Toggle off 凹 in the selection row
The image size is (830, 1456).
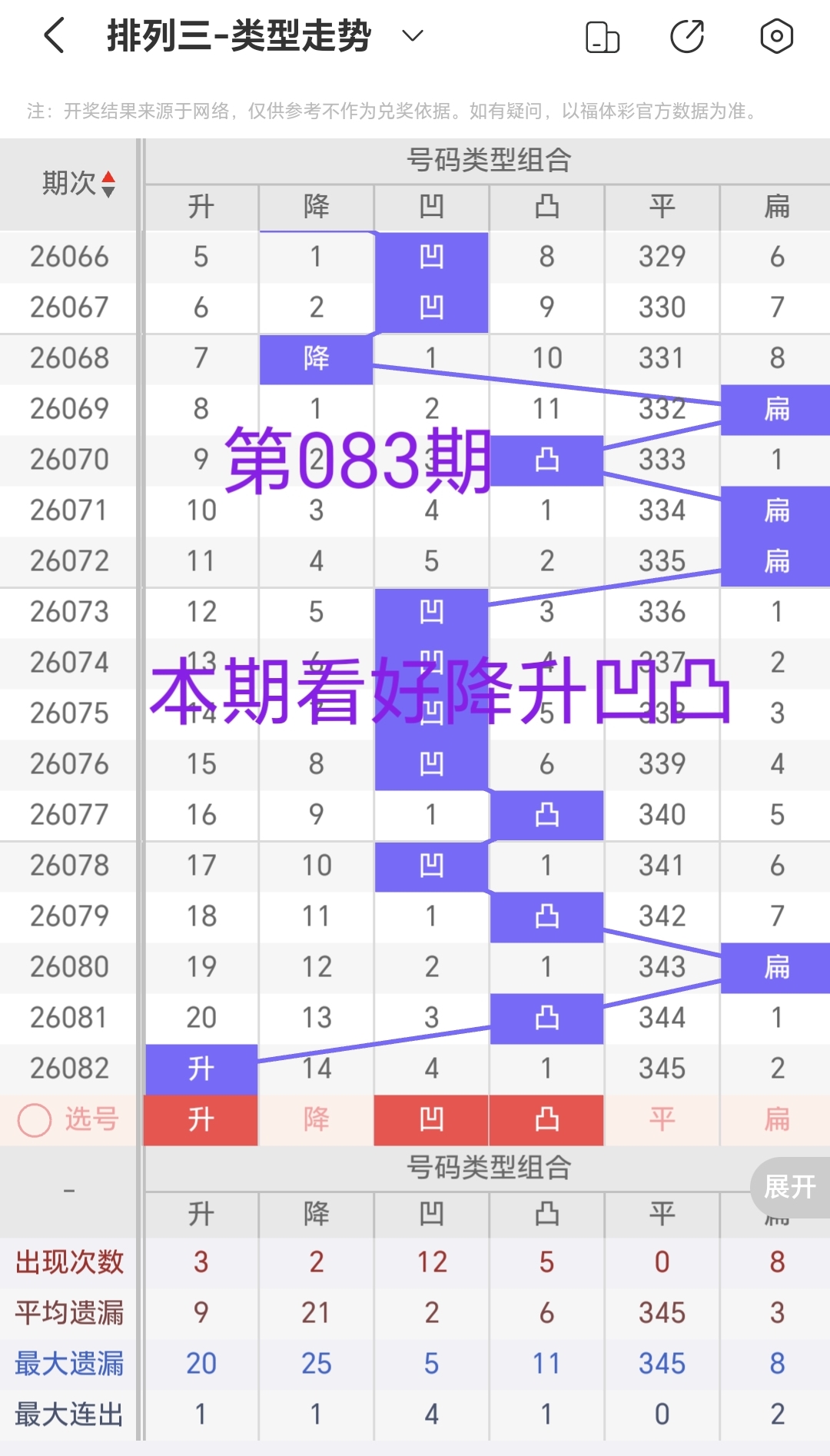point(431,1120)
